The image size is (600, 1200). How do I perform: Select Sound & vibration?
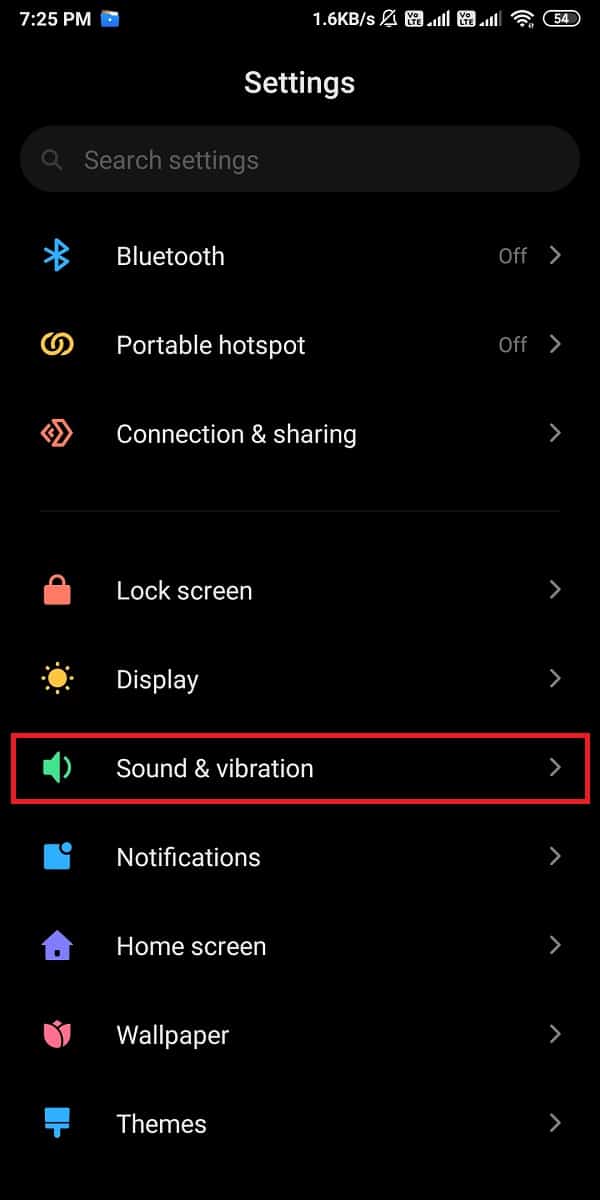coord(300,768)
